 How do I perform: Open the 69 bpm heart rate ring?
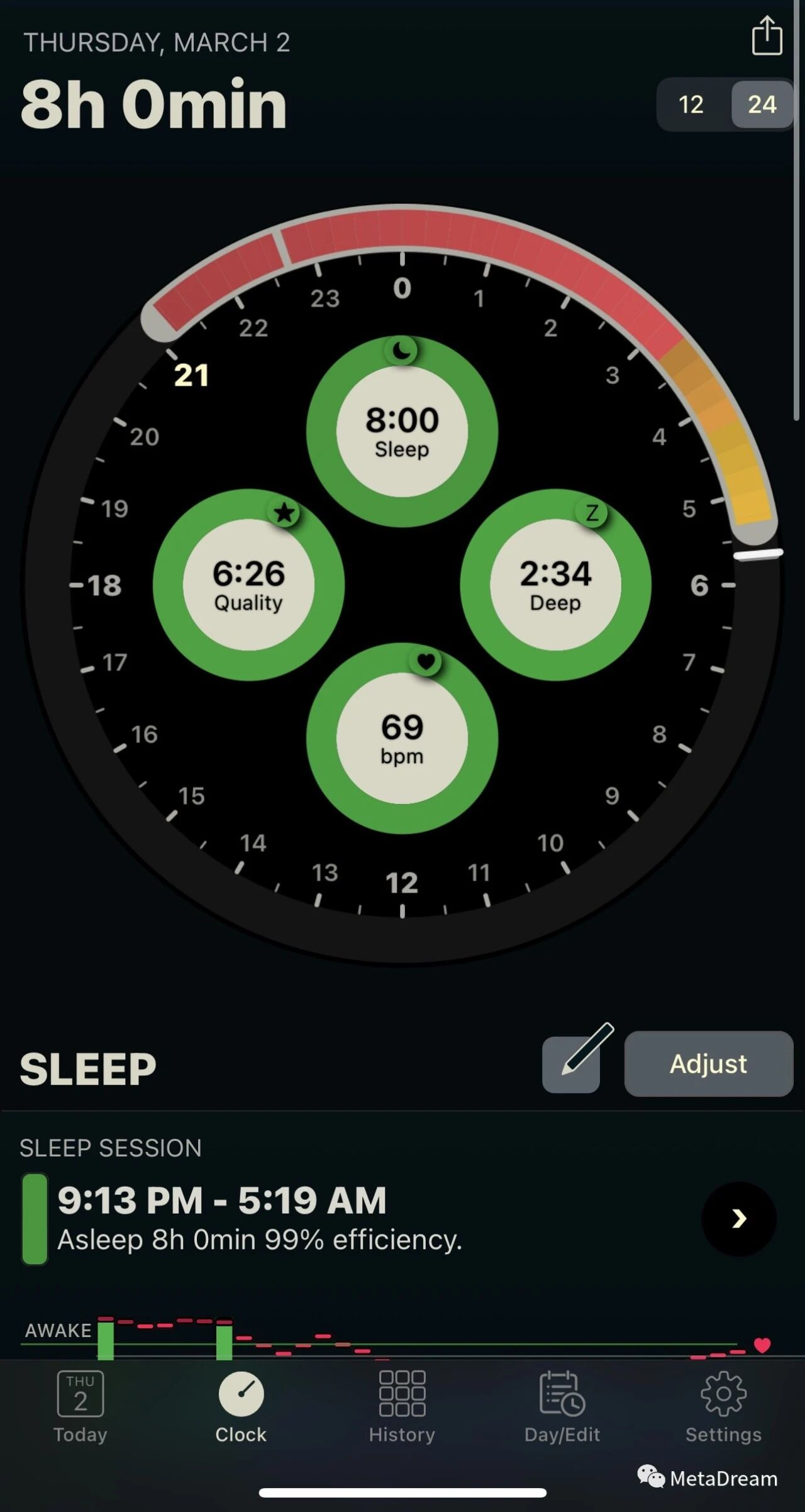pos(402,739)
